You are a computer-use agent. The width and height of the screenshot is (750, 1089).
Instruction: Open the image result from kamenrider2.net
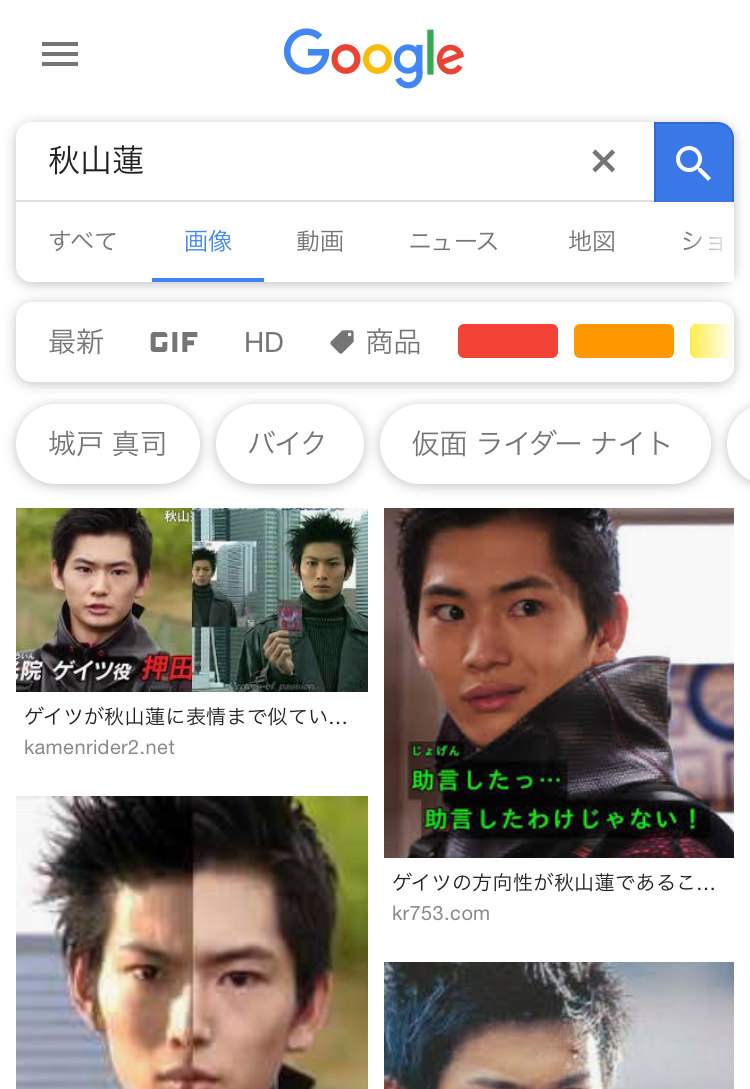pos(192,600)
